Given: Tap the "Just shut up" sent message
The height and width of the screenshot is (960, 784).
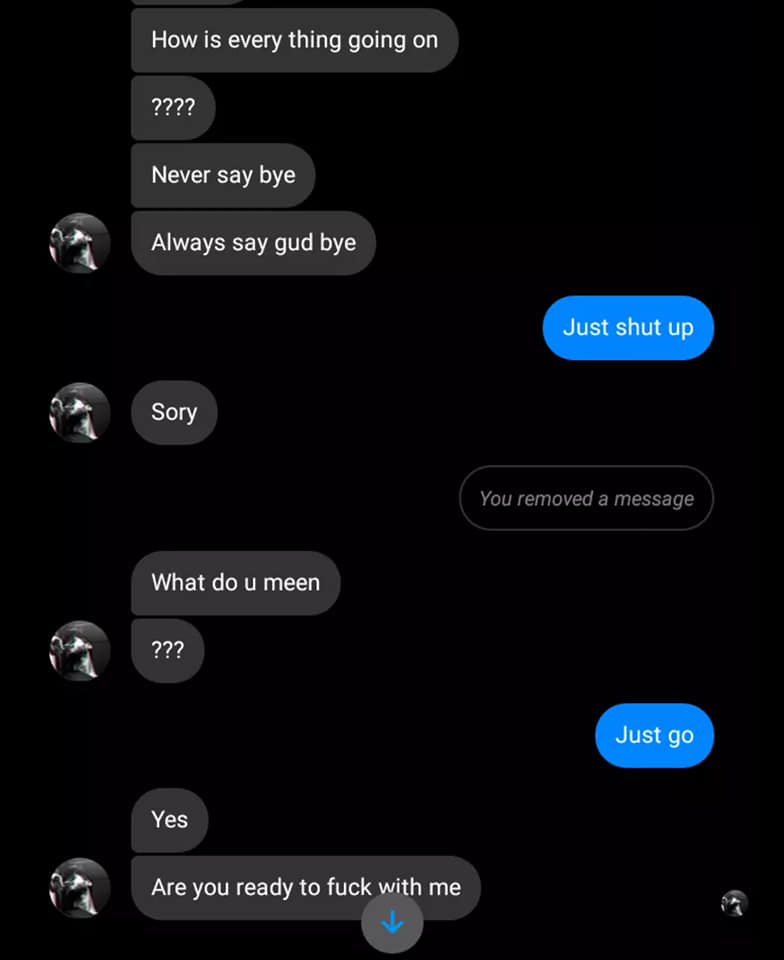Looking at the screenshot, I should click(628, 327).
